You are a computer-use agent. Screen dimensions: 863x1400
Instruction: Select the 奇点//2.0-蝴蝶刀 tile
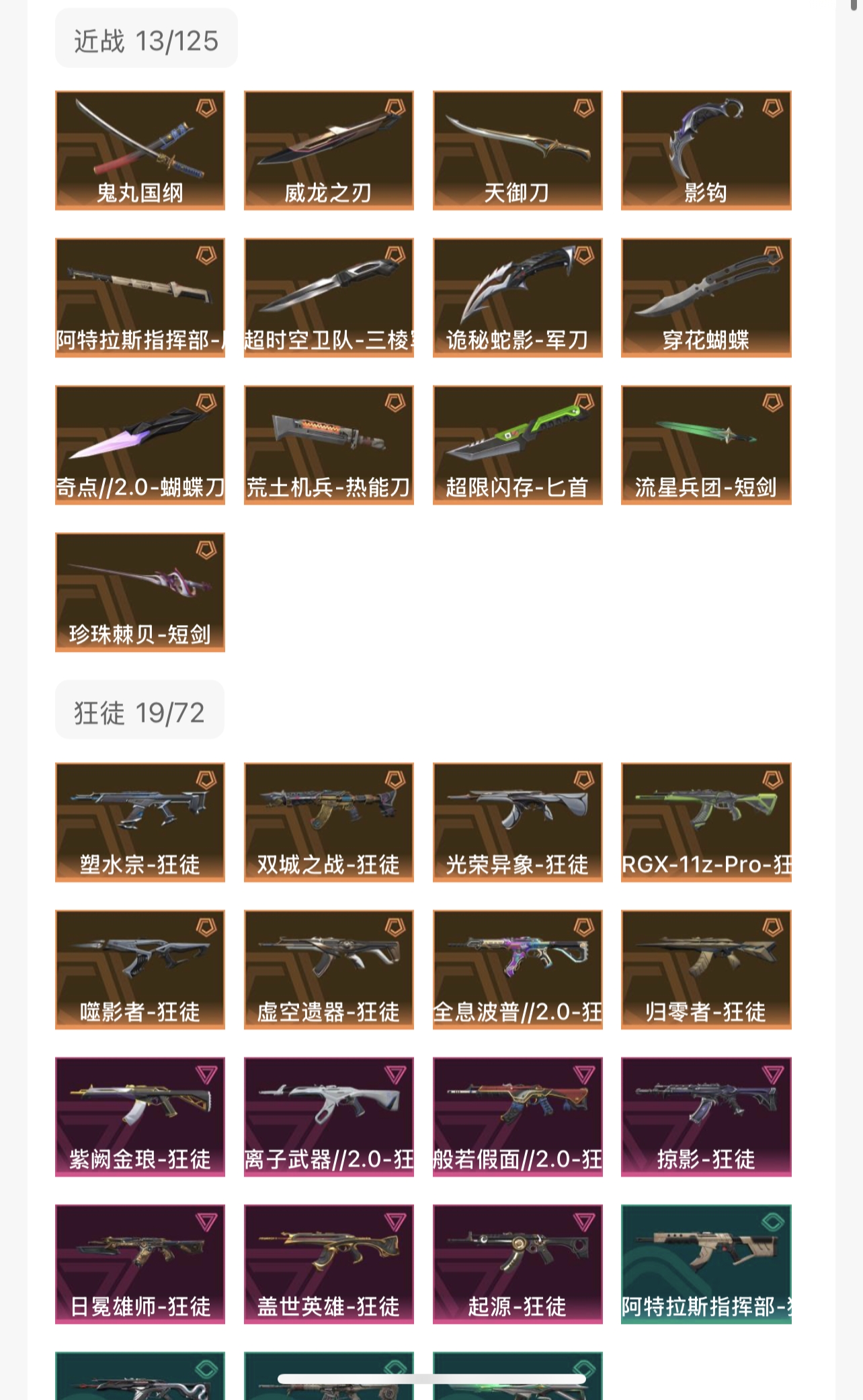coord(140,445)
